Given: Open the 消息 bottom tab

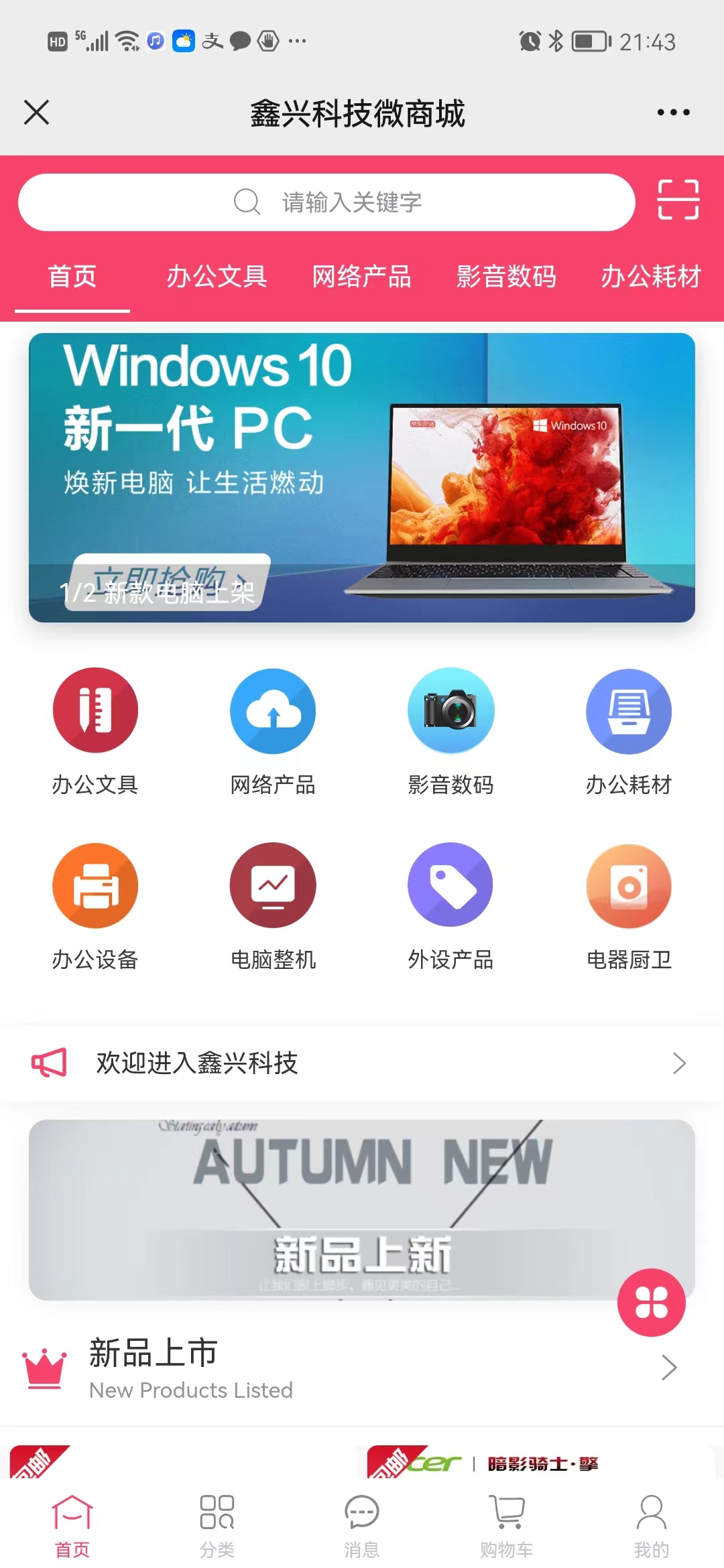Looking at the screenshot, I should click(x=362, y=1522).
